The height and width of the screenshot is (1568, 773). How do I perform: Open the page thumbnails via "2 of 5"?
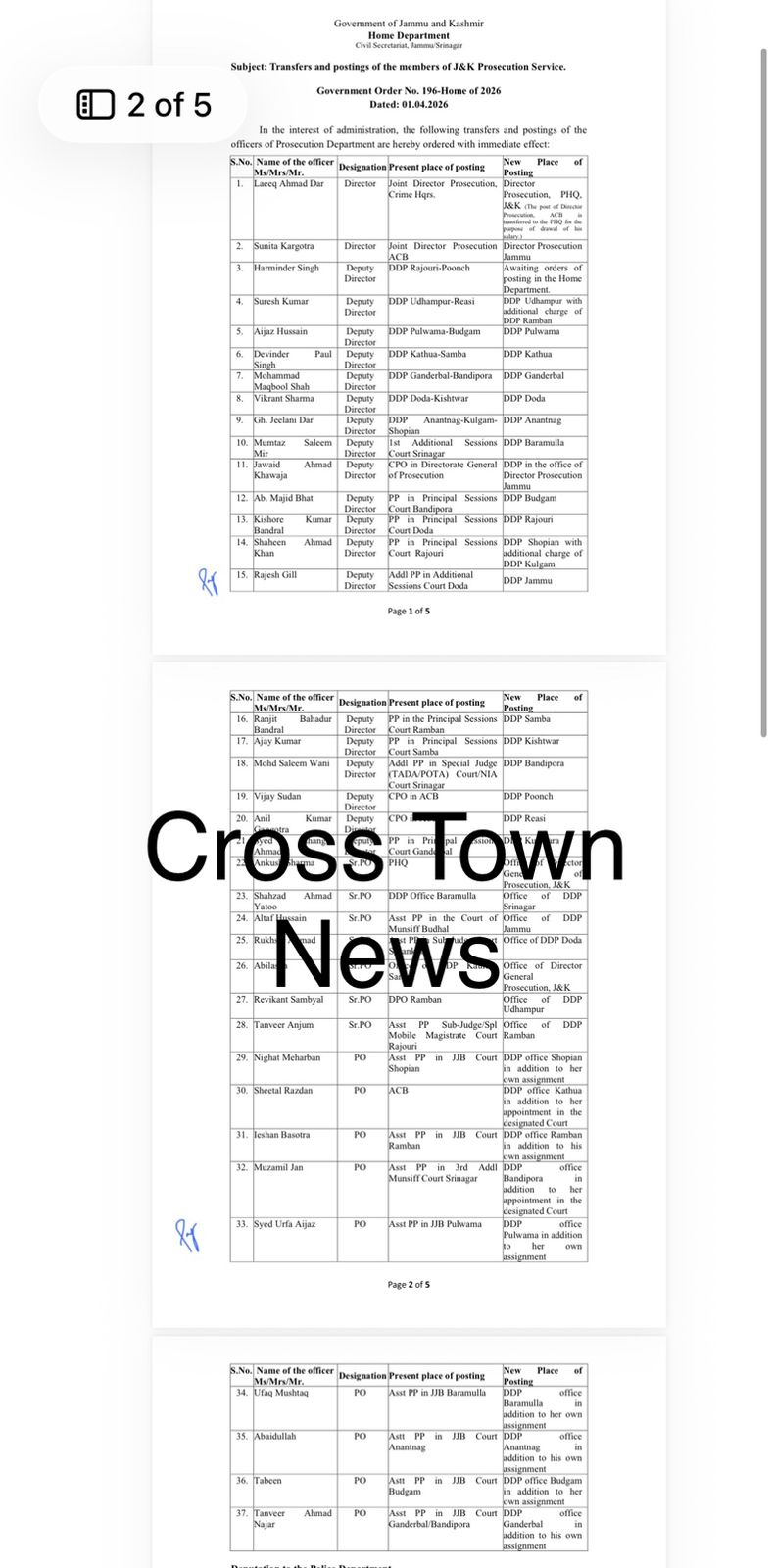pyautogui.click(x=143, y=104)
